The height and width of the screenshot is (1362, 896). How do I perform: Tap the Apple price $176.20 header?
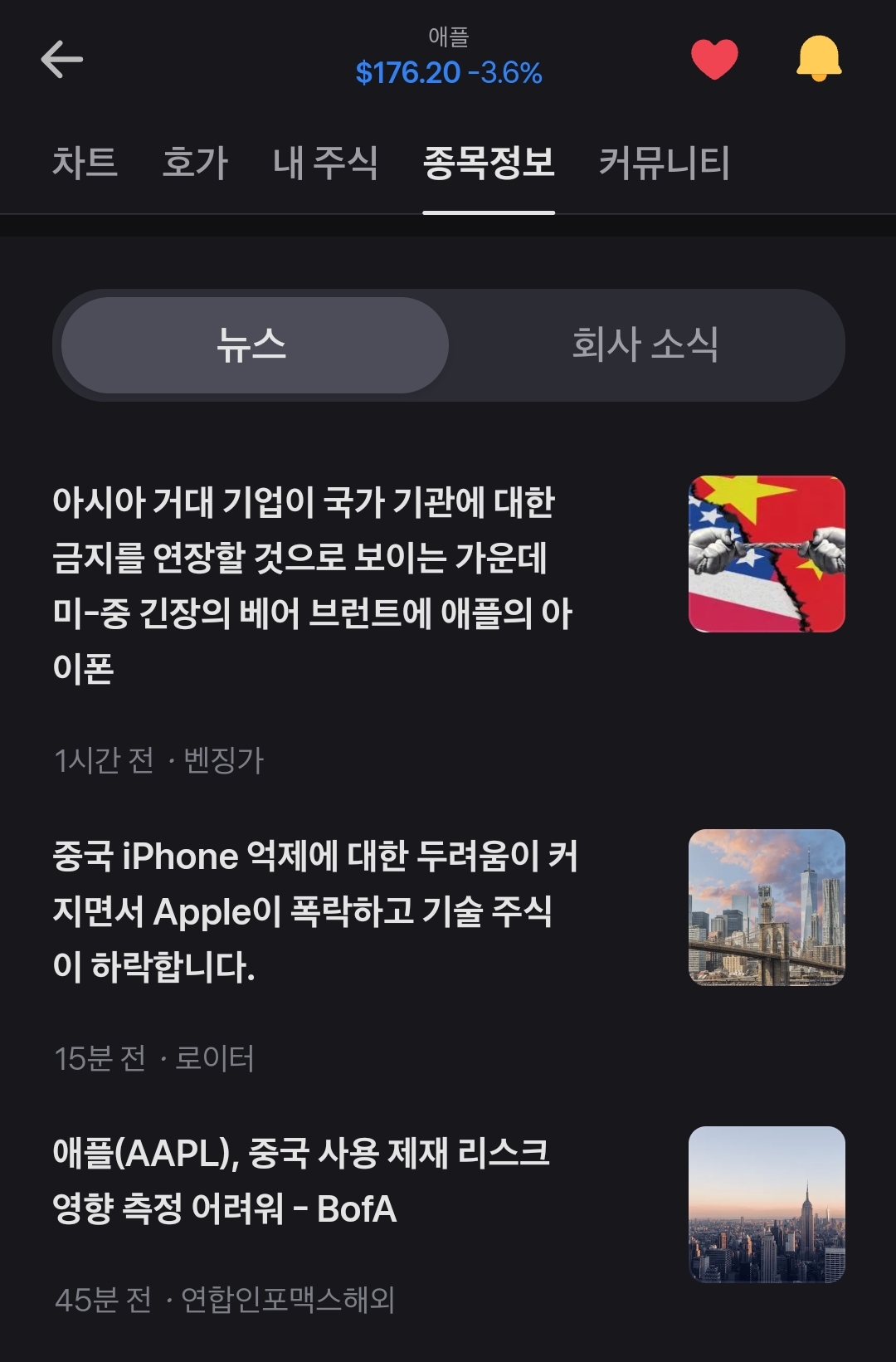point(448,74)
